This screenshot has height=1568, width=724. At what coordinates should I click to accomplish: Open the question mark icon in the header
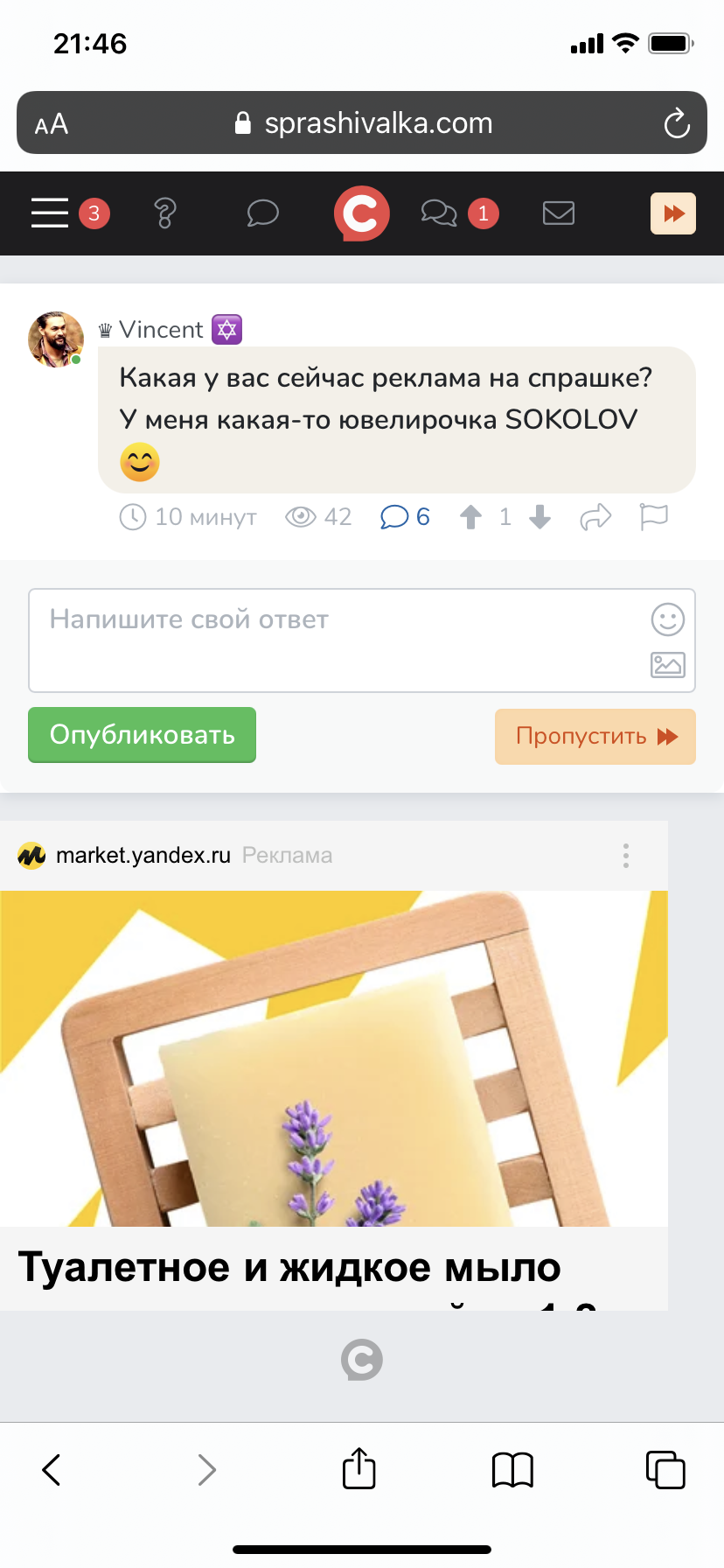pos(165,213)
